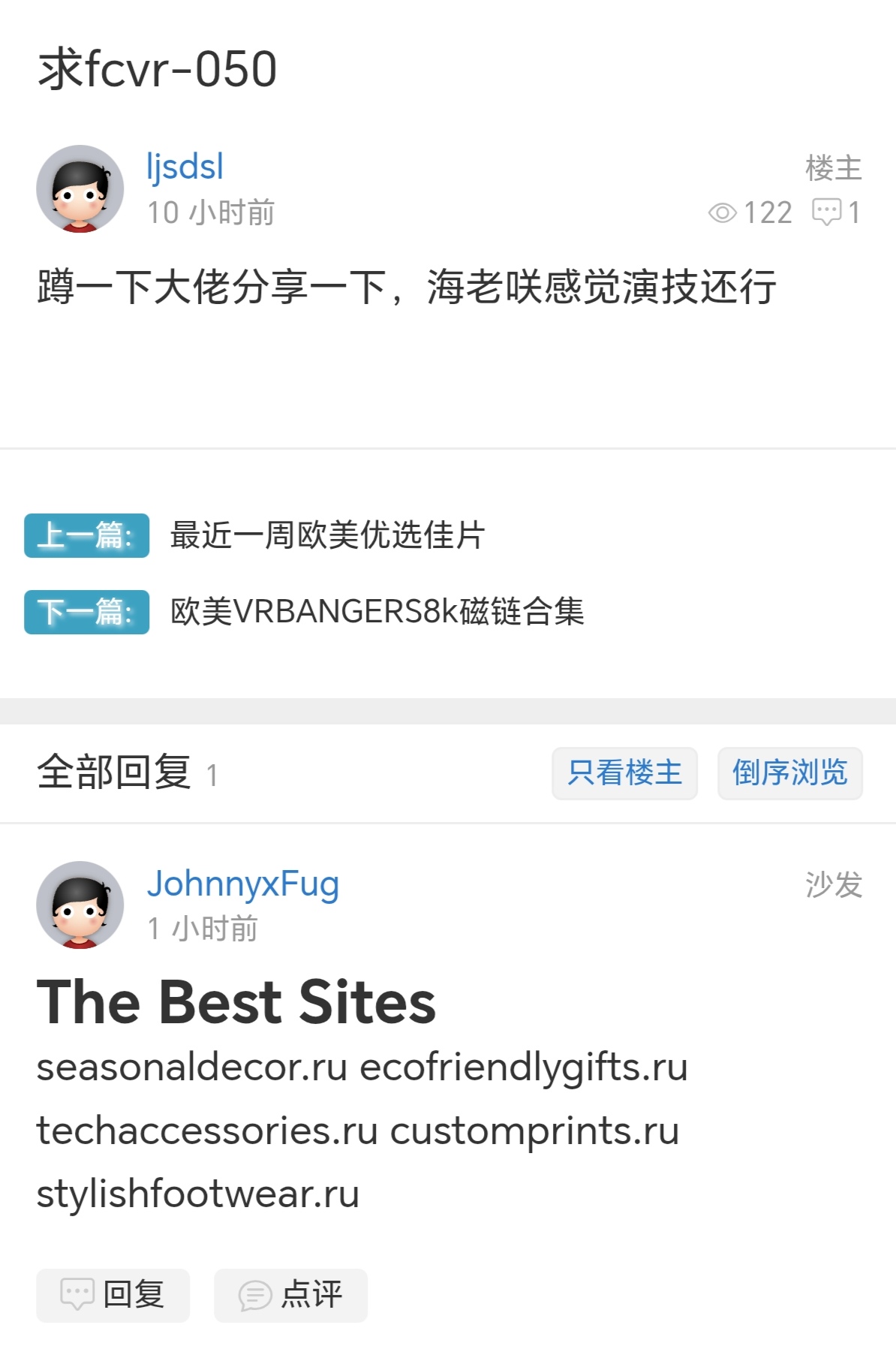This screenshot has width=896, height=1352.
Task: Tap ljsdsl's avatar picture
Action: click(80, 189)
